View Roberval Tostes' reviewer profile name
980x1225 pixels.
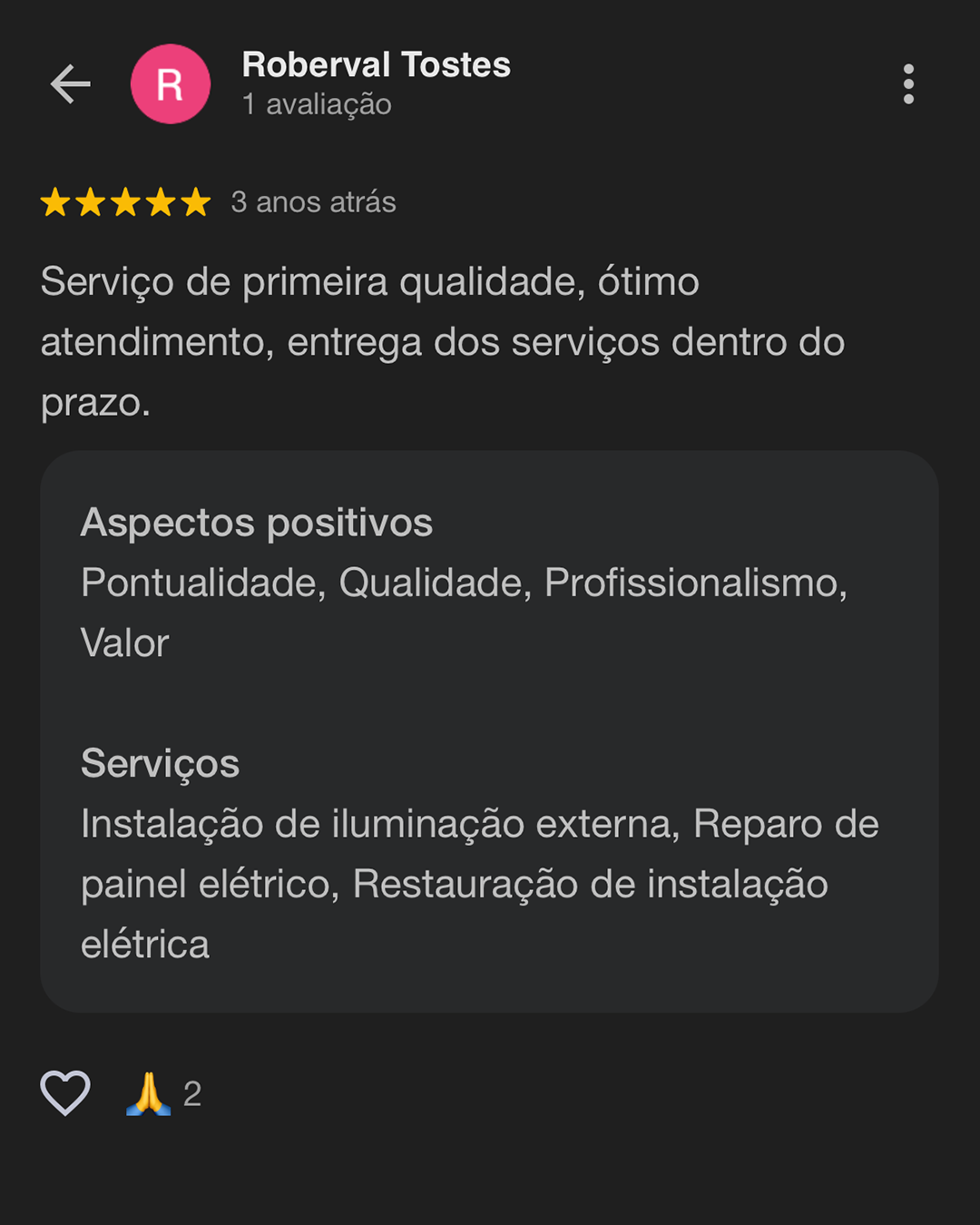(x=376, y=65)
